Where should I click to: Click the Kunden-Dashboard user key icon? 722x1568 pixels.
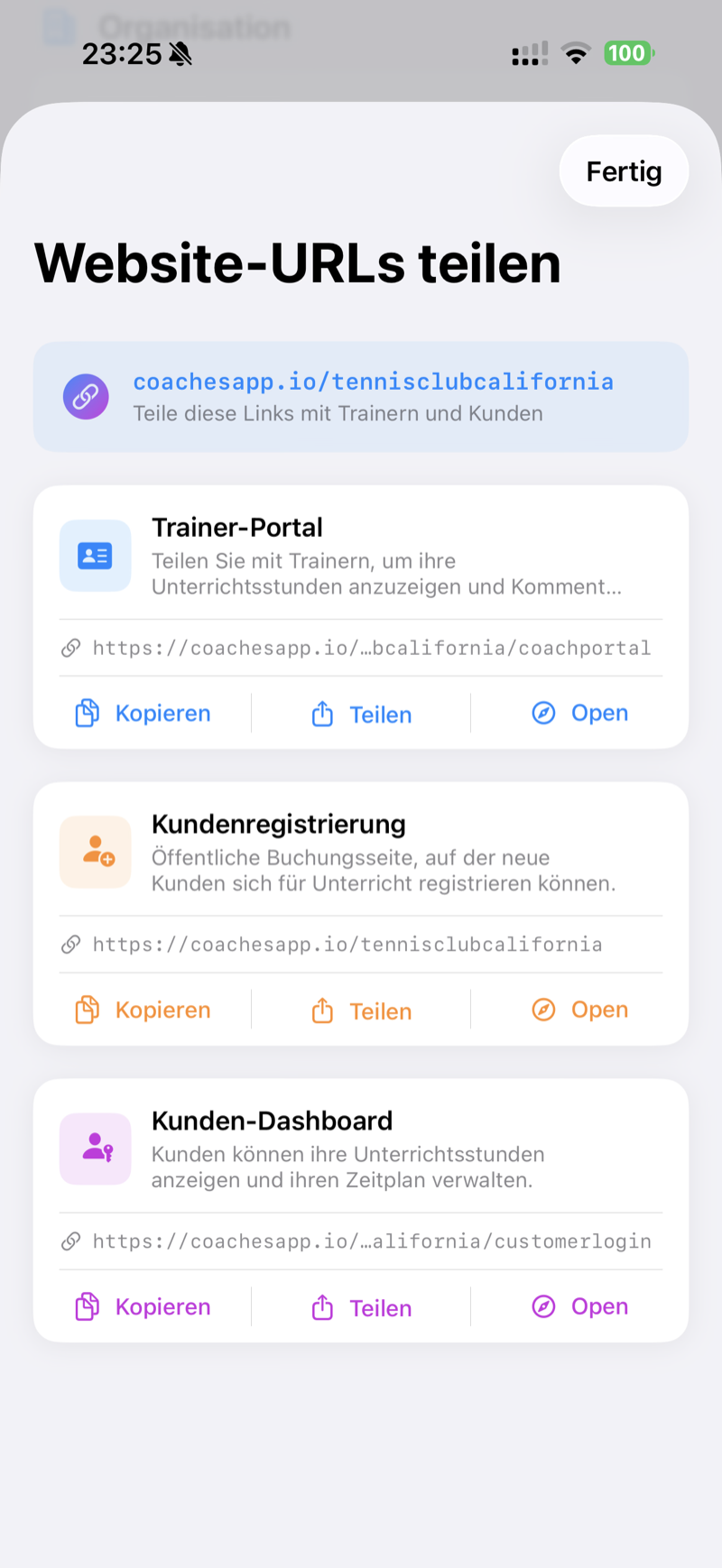click(95, 1148)
